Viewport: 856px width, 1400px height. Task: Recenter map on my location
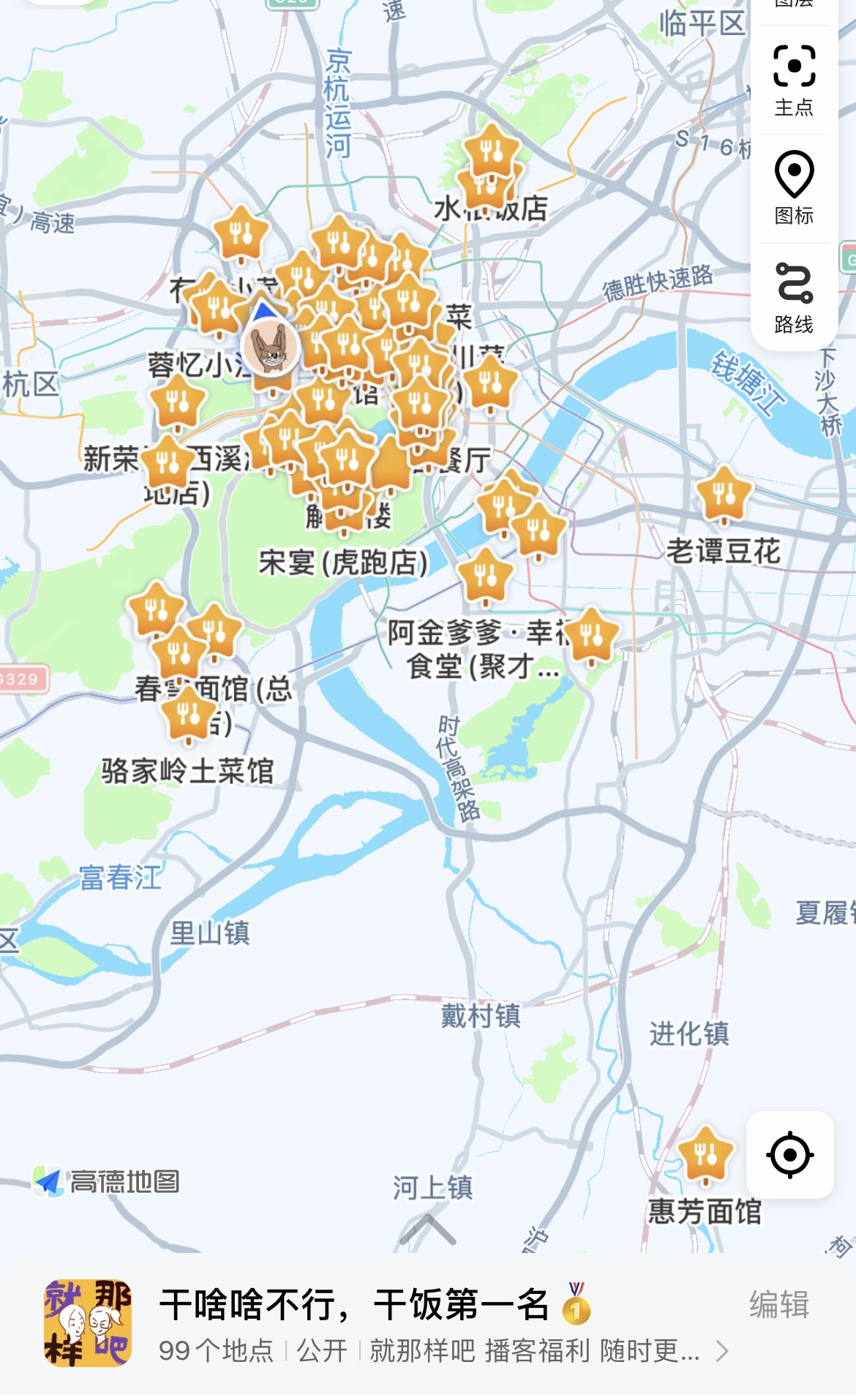click(x=789, y=1155)
